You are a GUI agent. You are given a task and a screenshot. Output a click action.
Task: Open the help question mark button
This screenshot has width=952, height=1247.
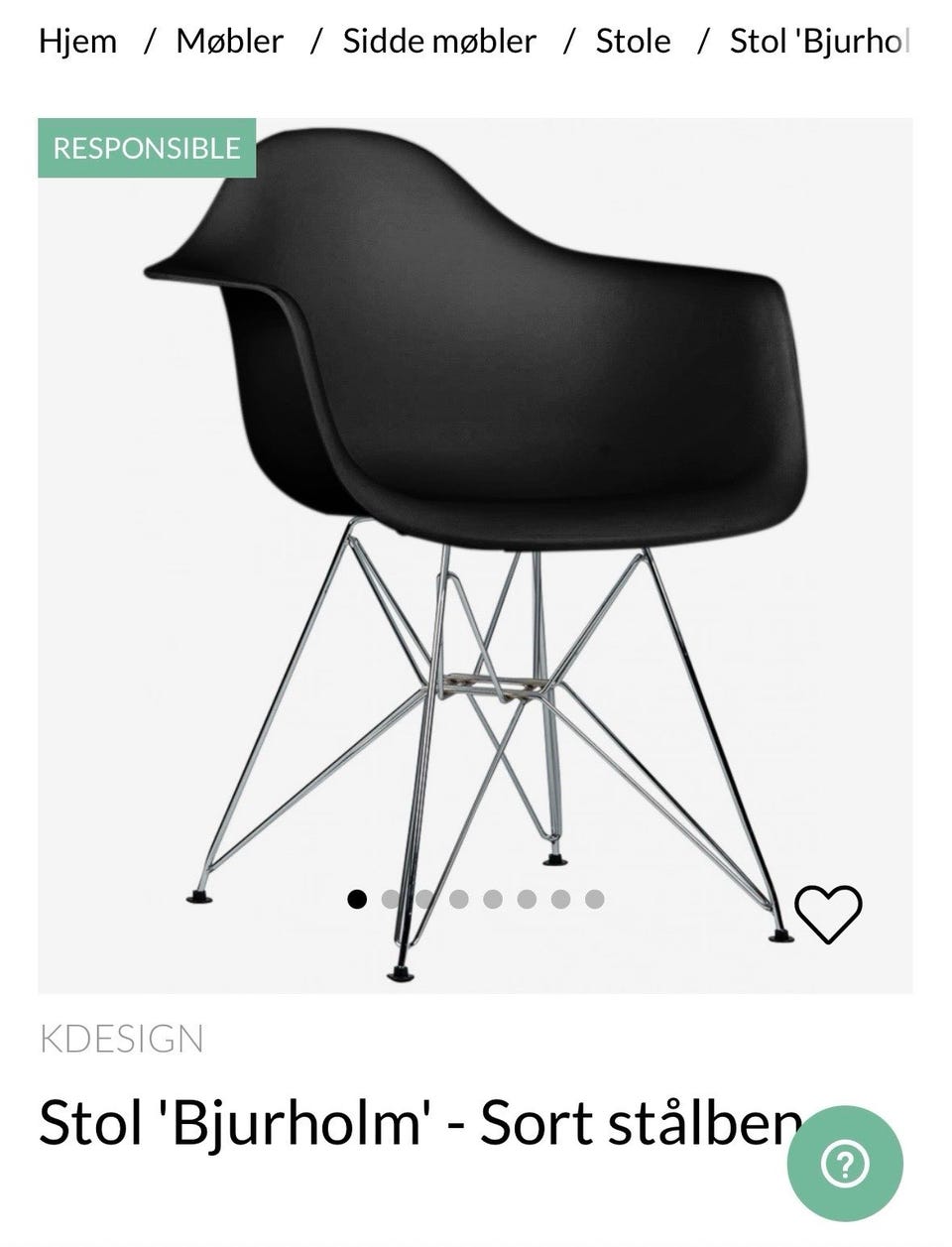(845, 1164)
